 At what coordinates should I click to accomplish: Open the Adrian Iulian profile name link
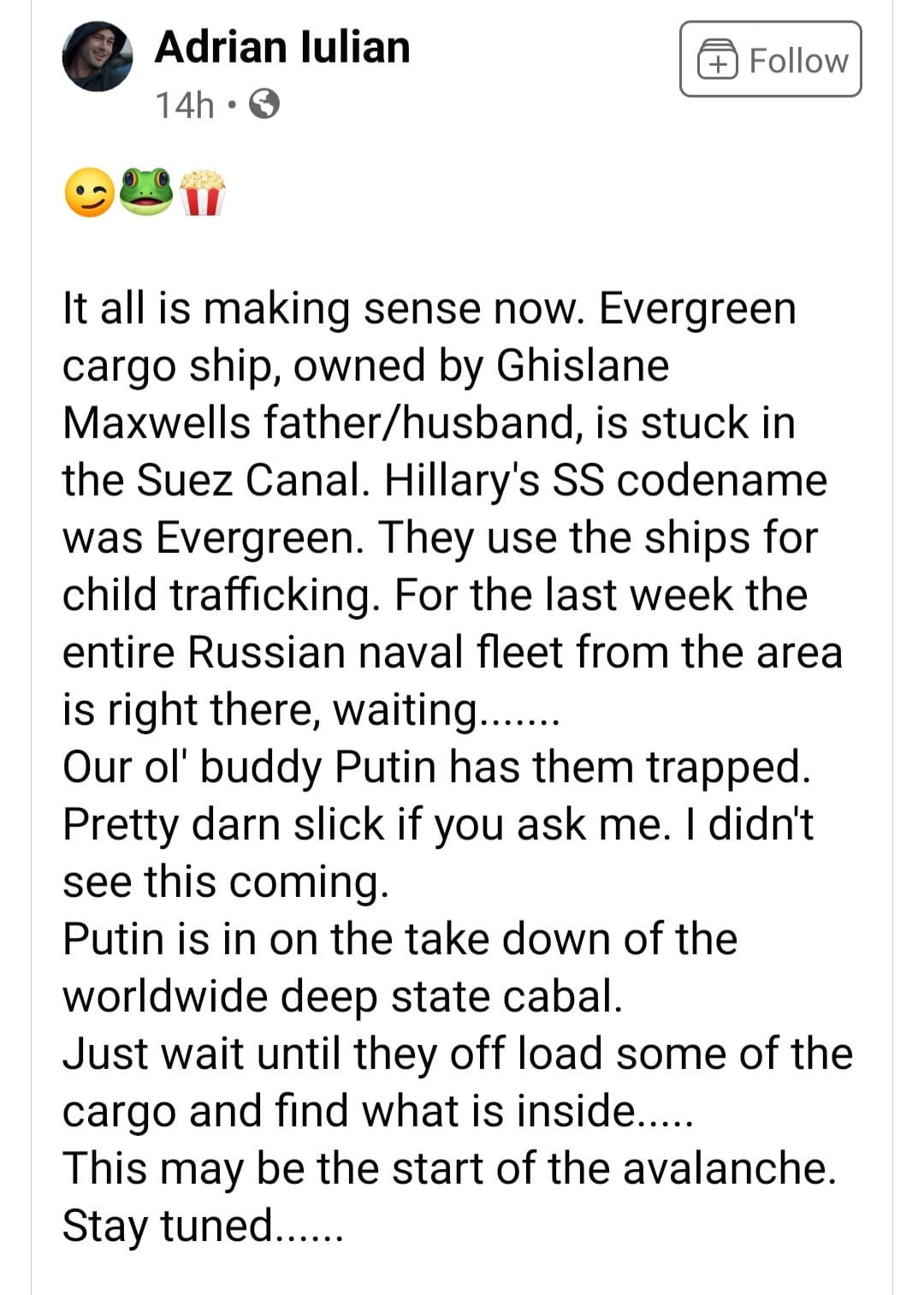pos(282,46)
